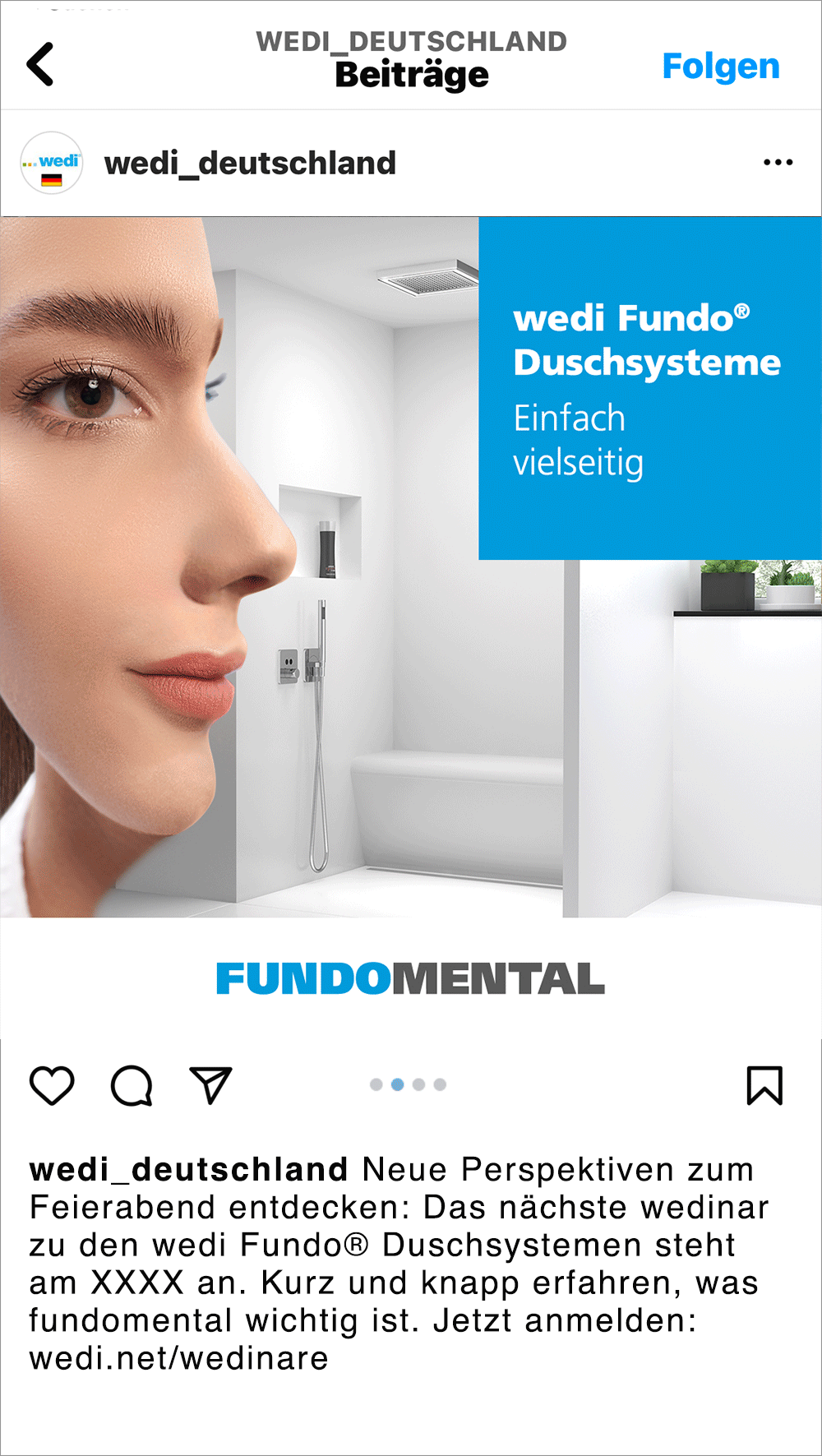Tap the carousel page indicator dots
This screenshot has width=822, height=1456.
tap(408, 1084)
